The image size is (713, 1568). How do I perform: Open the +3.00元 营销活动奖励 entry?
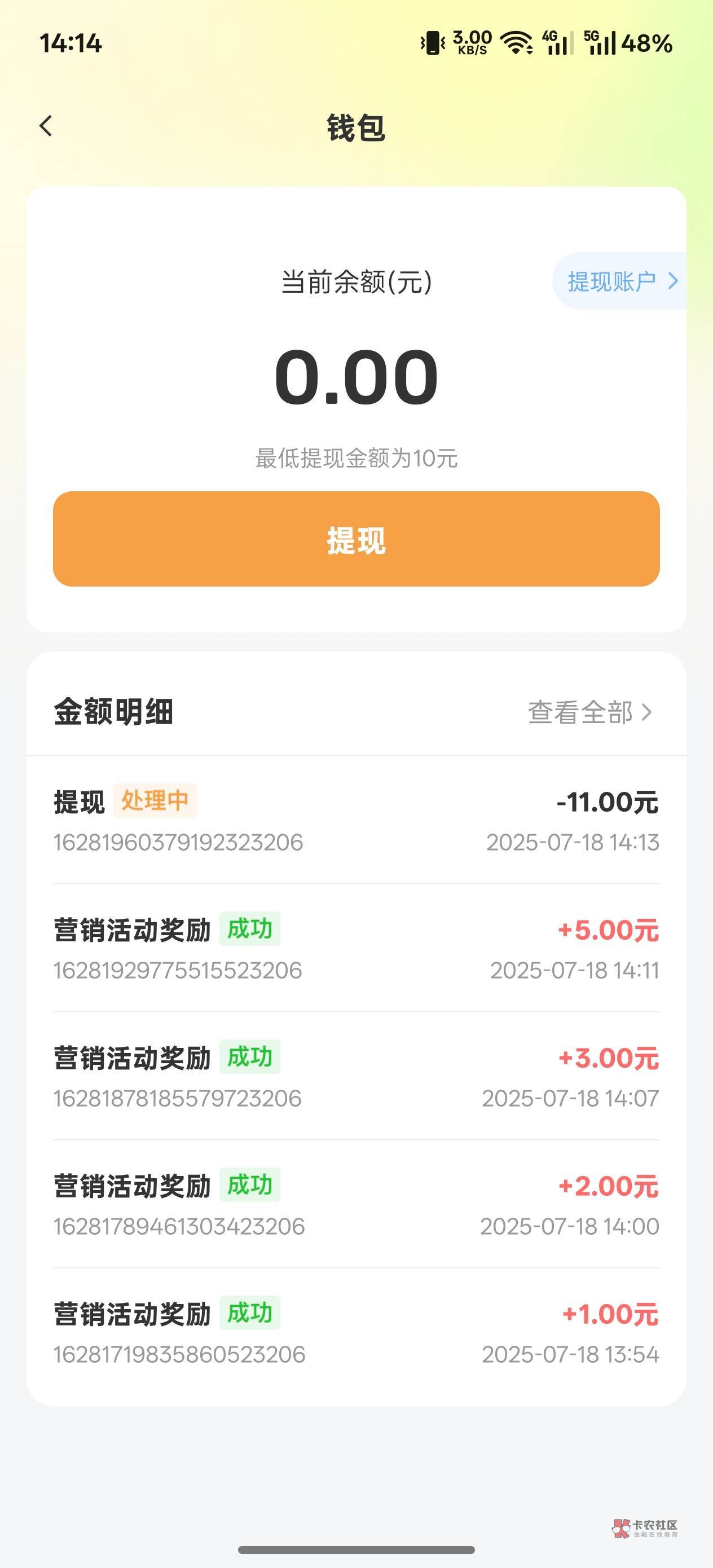(356, 1076)
